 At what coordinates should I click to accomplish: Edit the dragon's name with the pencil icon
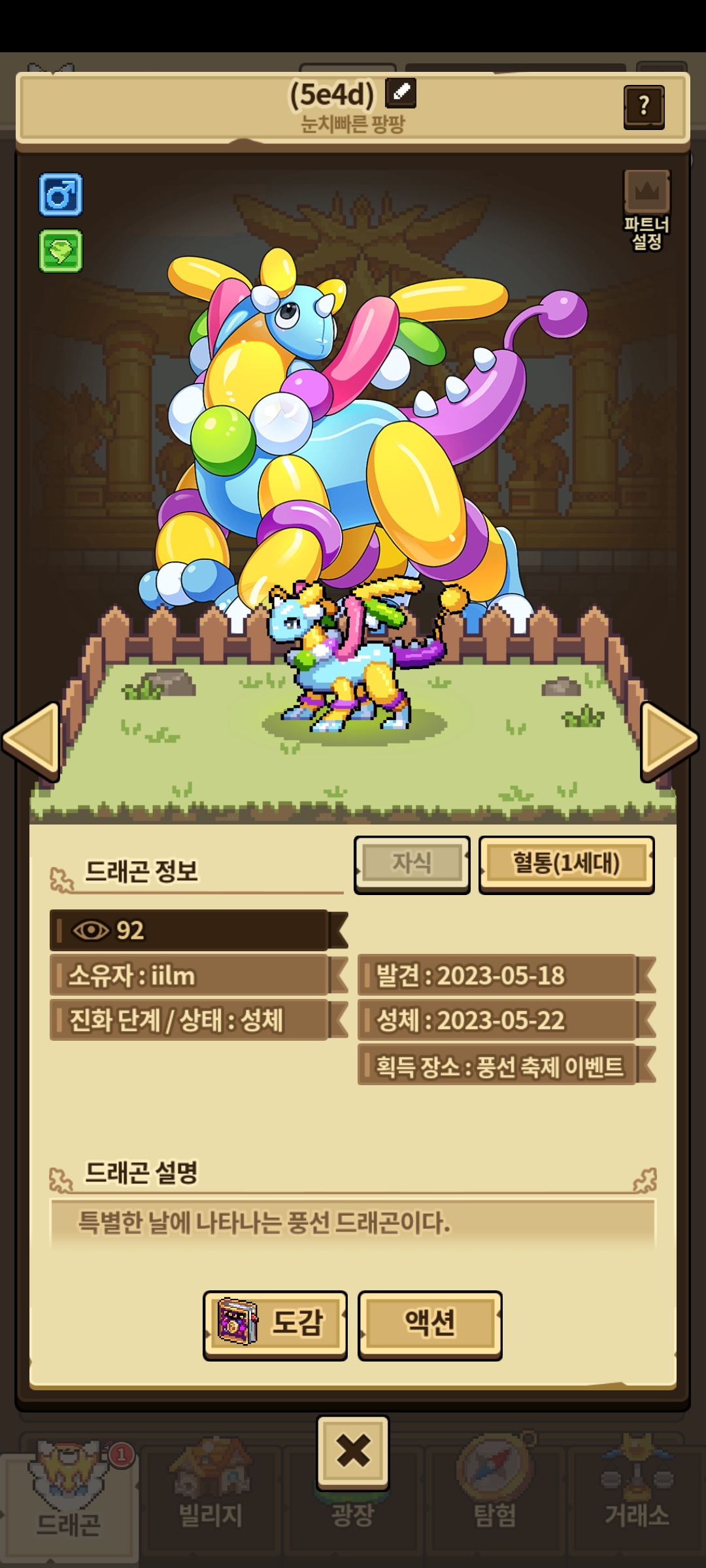pyautogui.click(x=401, y=93)
